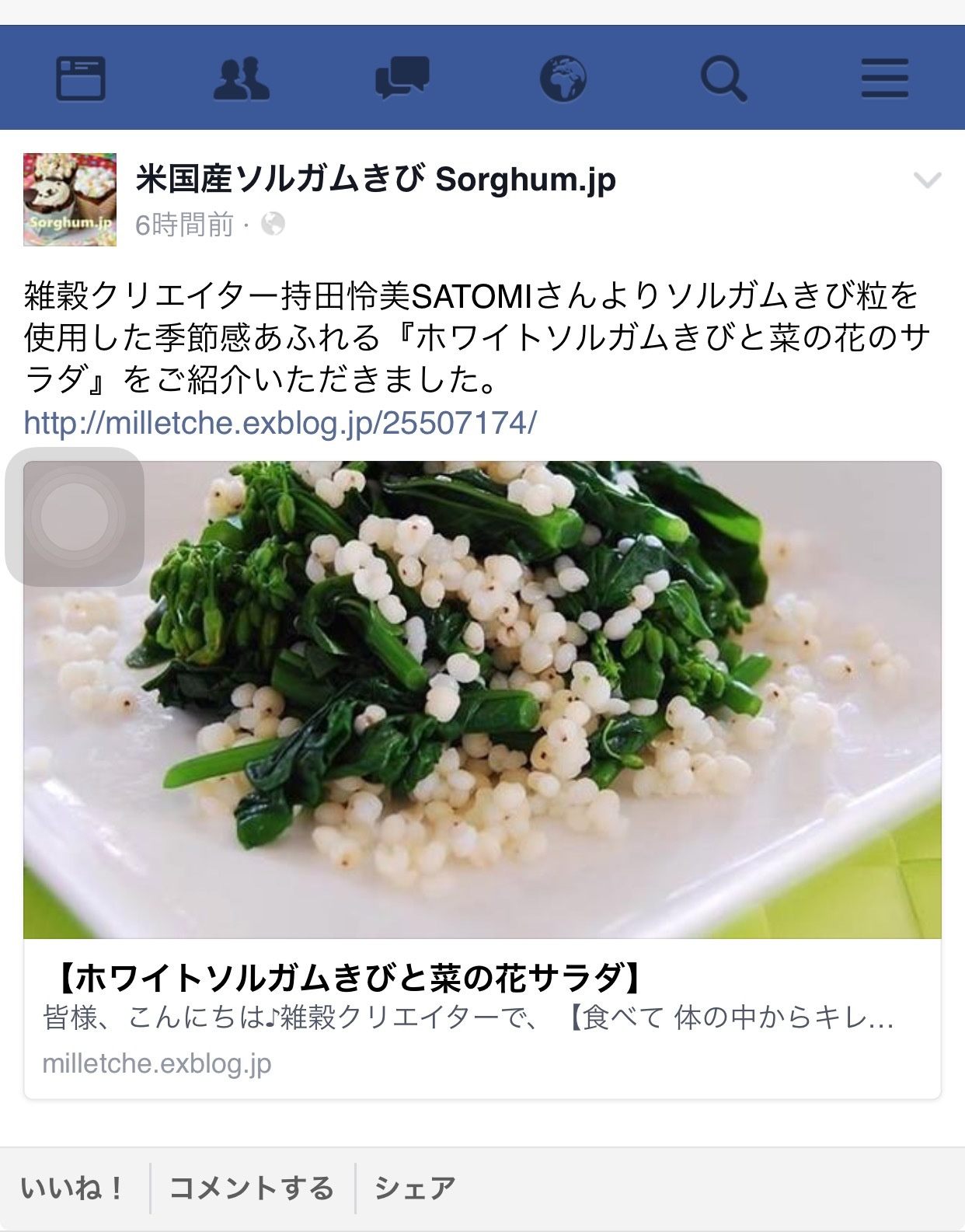The height and width of the screenshot is (1232, 965).
Task: Open the friend requests tab
Action: click(242, 79)
